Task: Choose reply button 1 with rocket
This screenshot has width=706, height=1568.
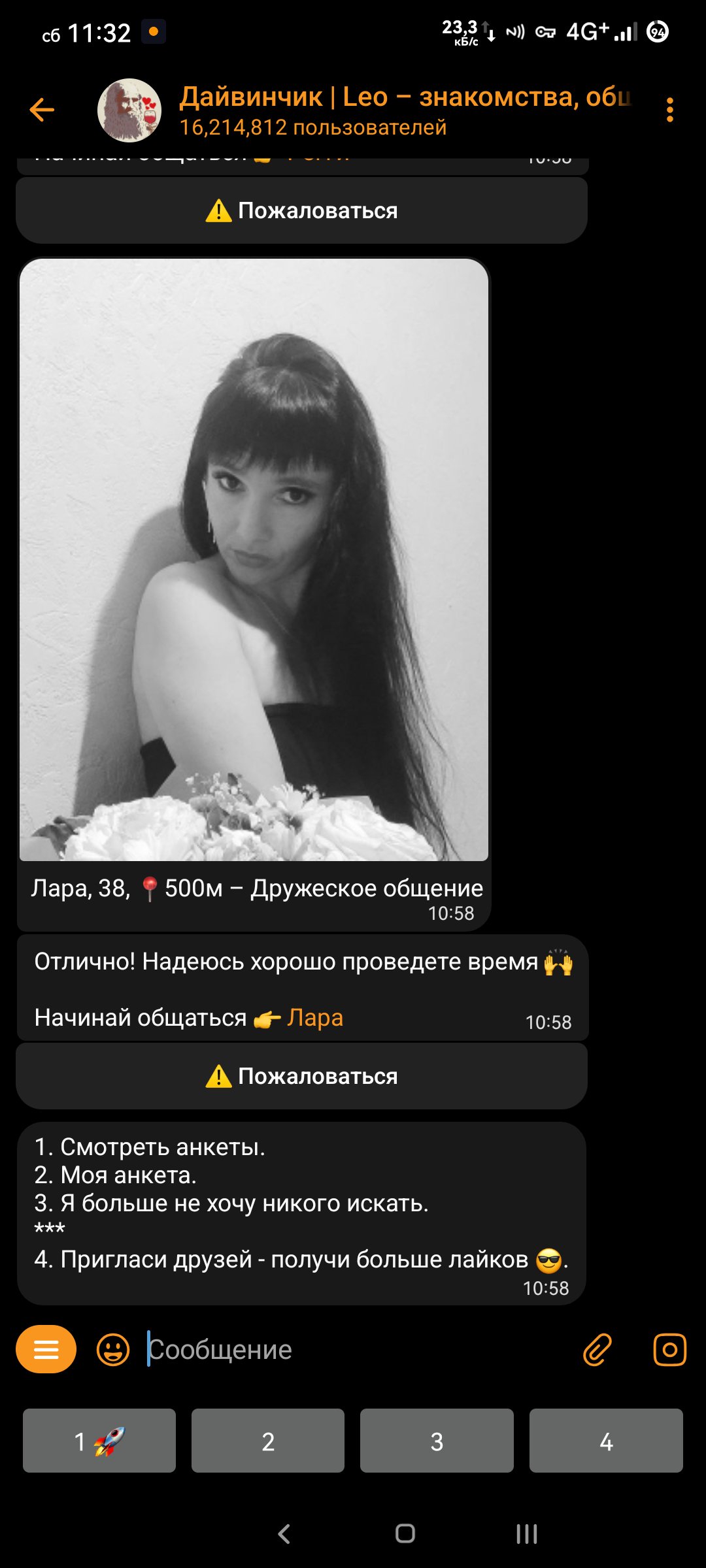Action: click(x=99, y=1441)
